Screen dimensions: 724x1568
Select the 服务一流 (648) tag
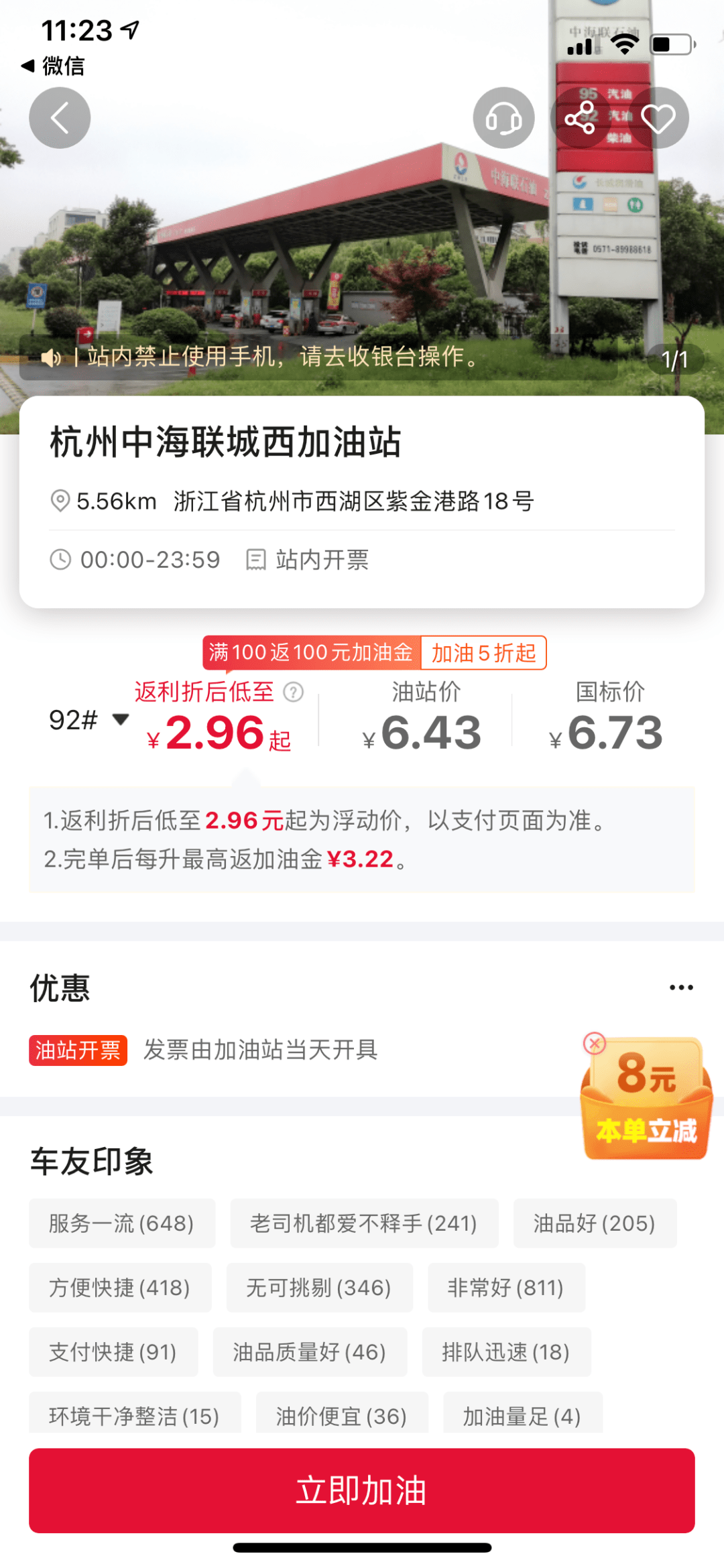[121, 1223]
